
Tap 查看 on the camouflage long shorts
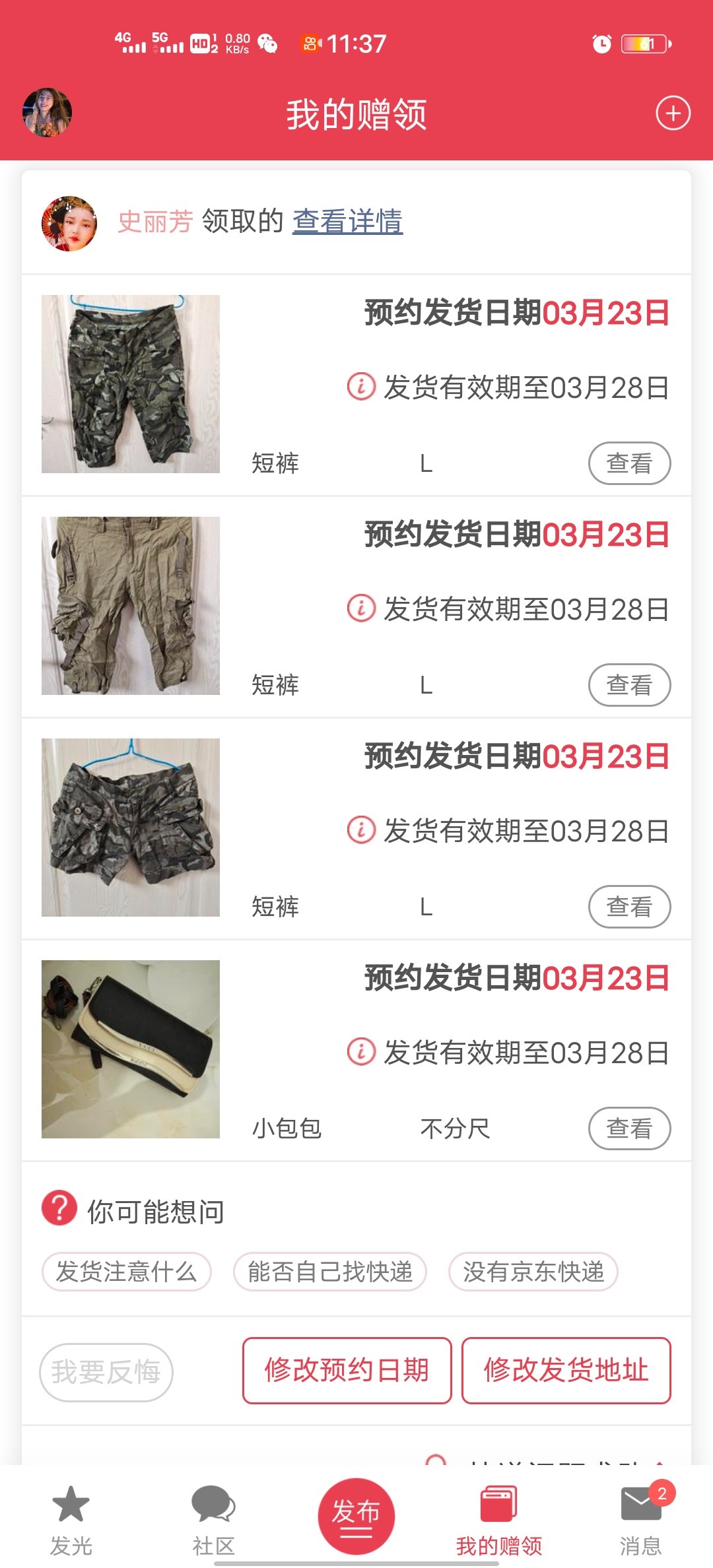(629, 463)
